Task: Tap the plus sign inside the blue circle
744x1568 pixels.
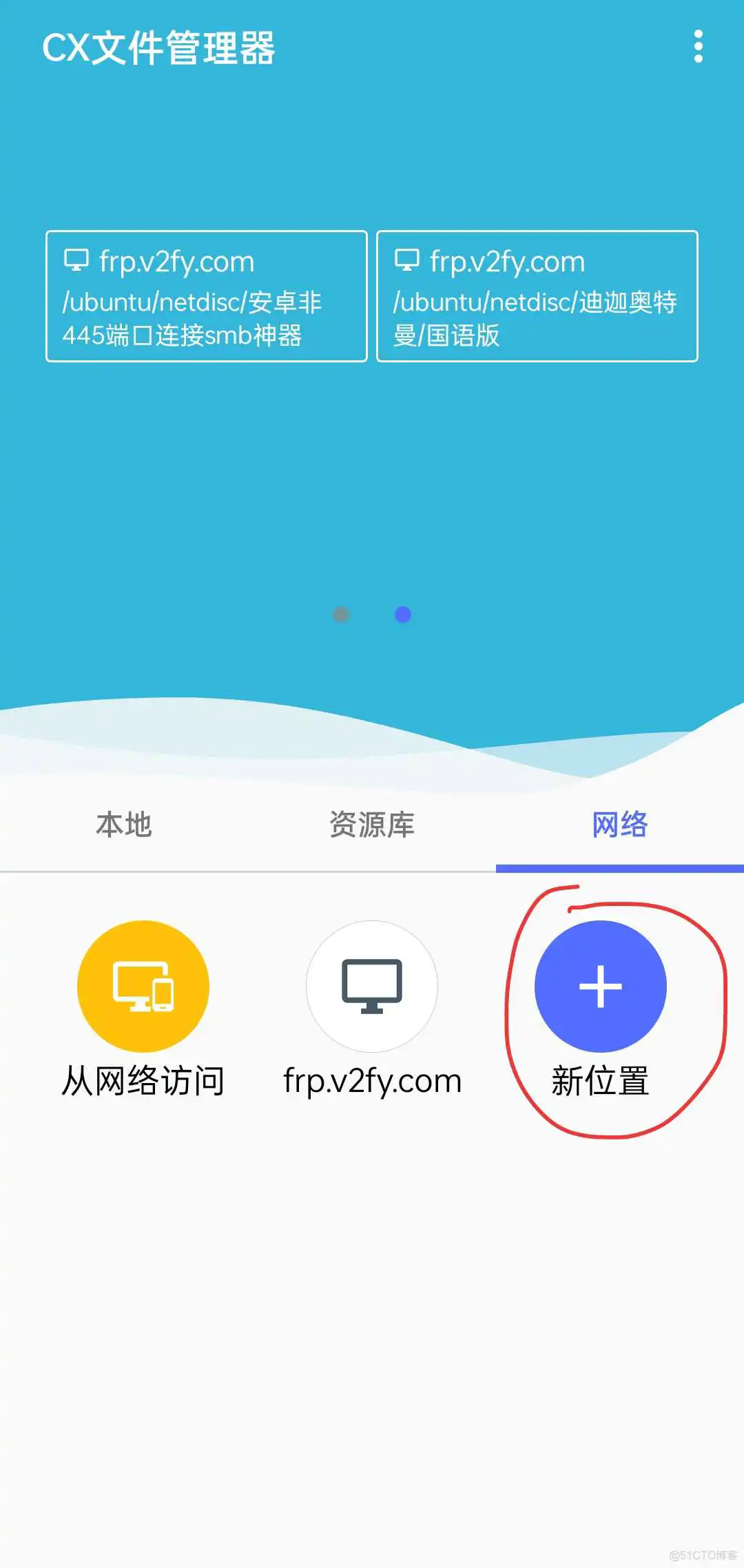Action: (x=601, y=987)
